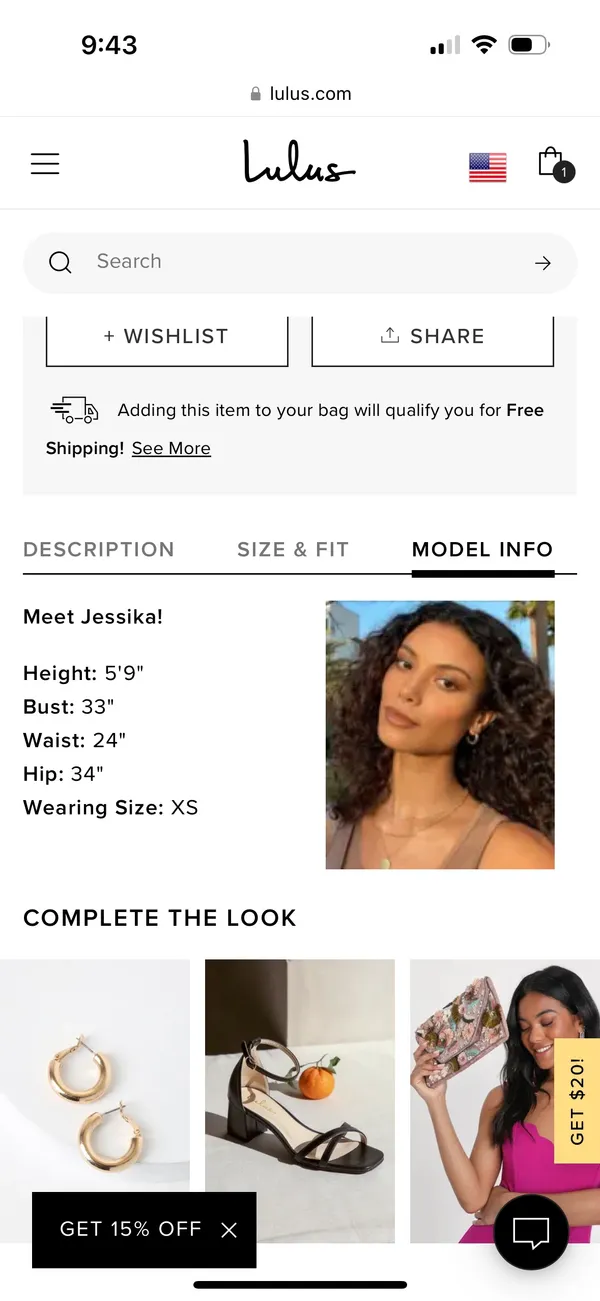600x1301 pixels.
Task: Open the shopping bag
Action: coord(554,164)
